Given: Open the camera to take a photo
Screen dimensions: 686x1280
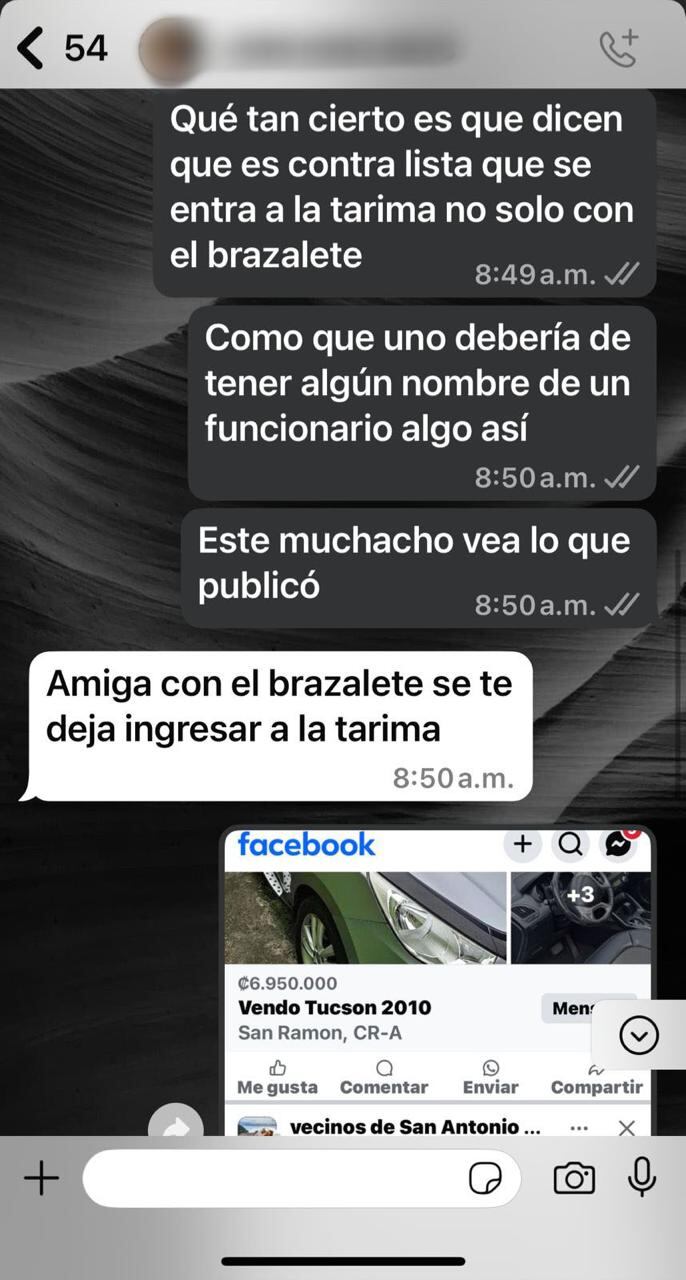Looking at the screenshot, I should (574, 1179).
